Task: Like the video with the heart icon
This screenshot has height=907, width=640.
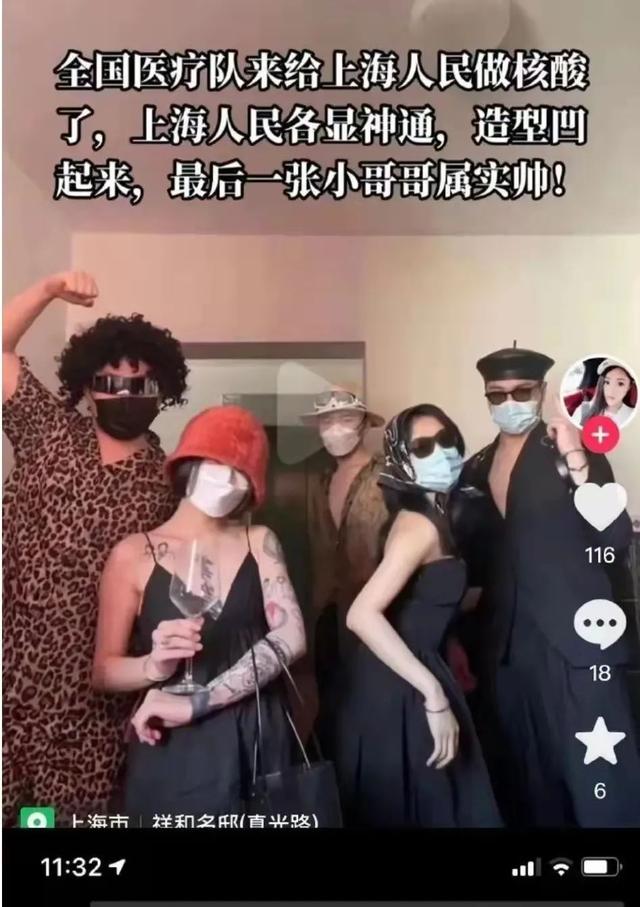Action: pos(600,506)
